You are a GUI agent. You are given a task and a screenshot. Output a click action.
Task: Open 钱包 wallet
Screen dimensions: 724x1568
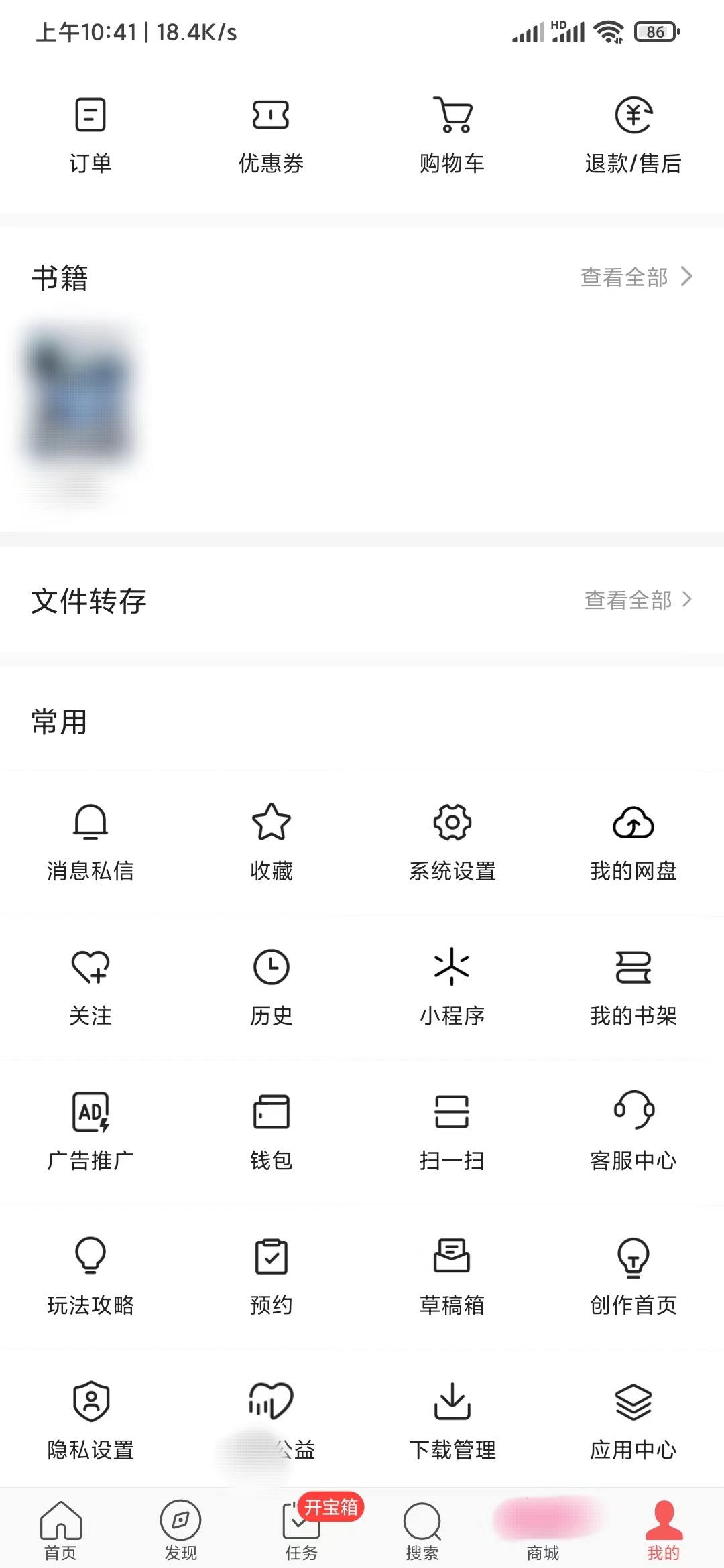(271, 1129)
